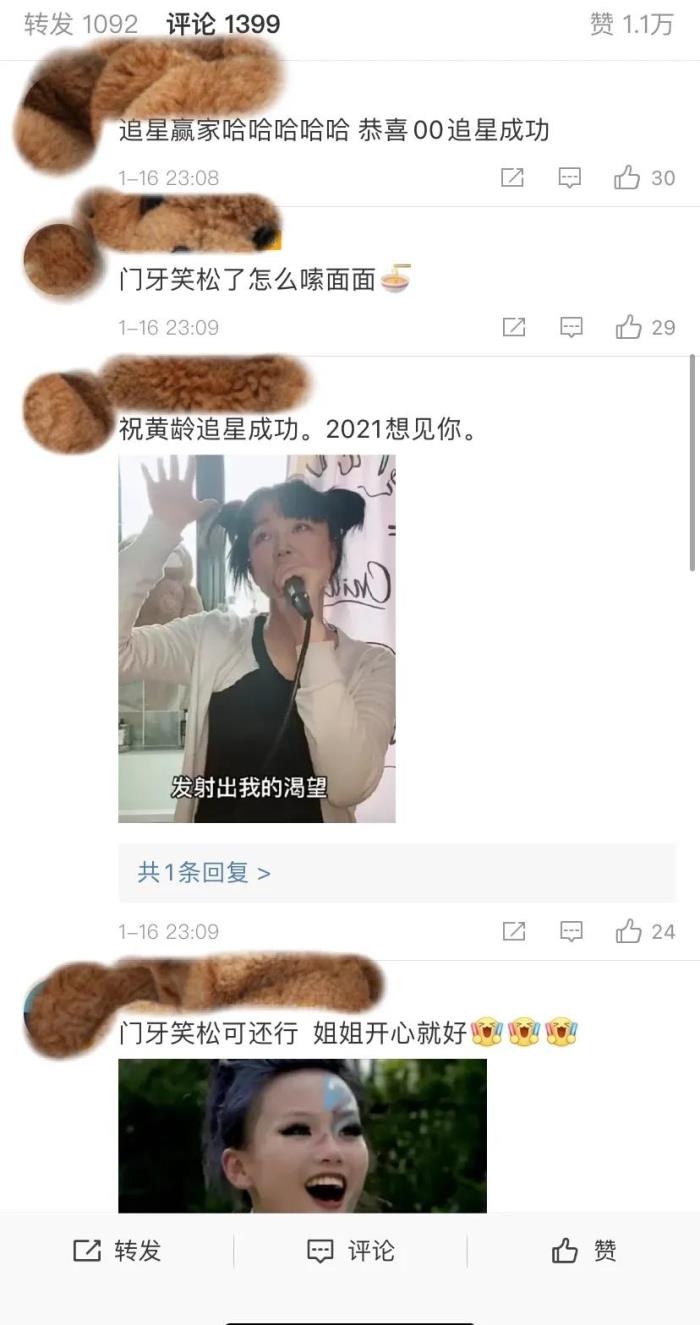View the image under 姐姐开心就好 comment
Viewport: 700px width, 1325px height.
[302, 1135]
